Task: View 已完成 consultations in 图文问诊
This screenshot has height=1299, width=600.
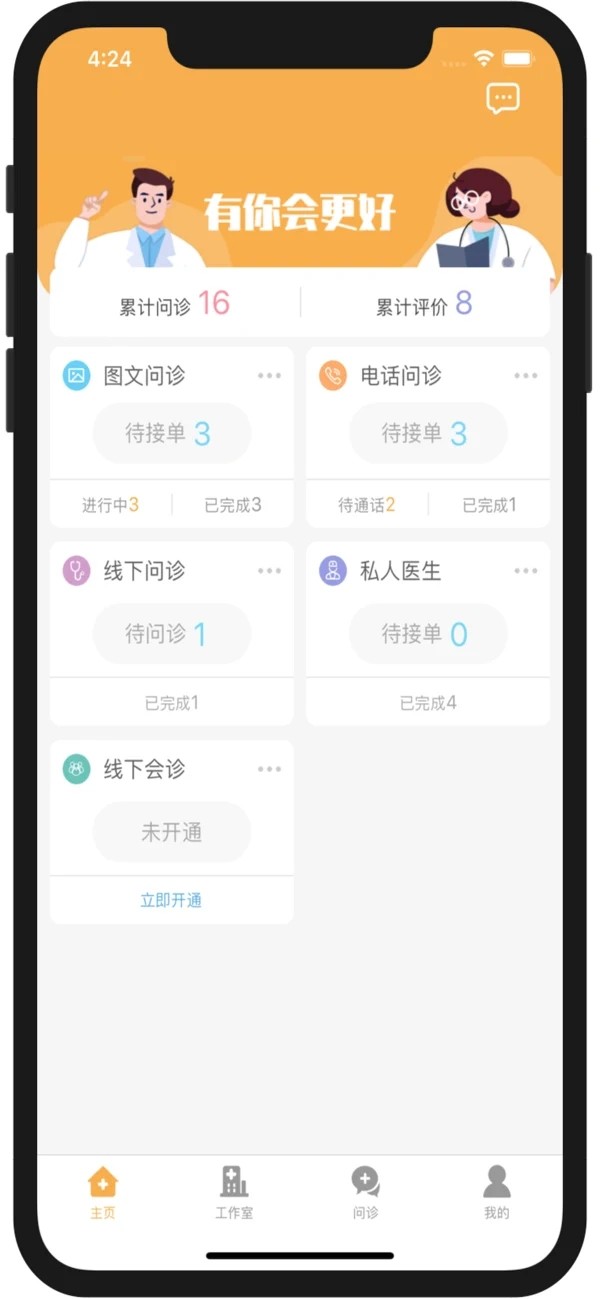Action: (x=233, y=505)
